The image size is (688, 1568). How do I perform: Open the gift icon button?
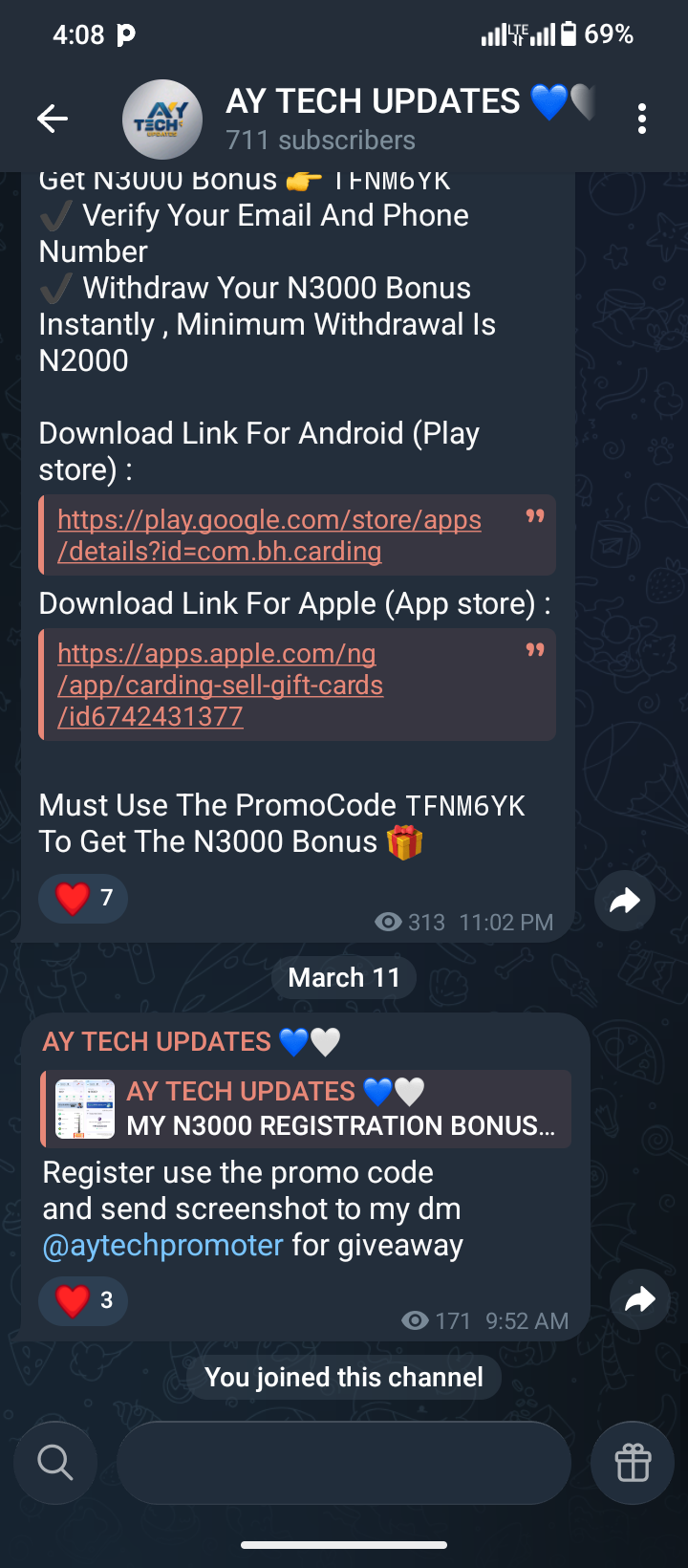click(x=633, y=1462)
